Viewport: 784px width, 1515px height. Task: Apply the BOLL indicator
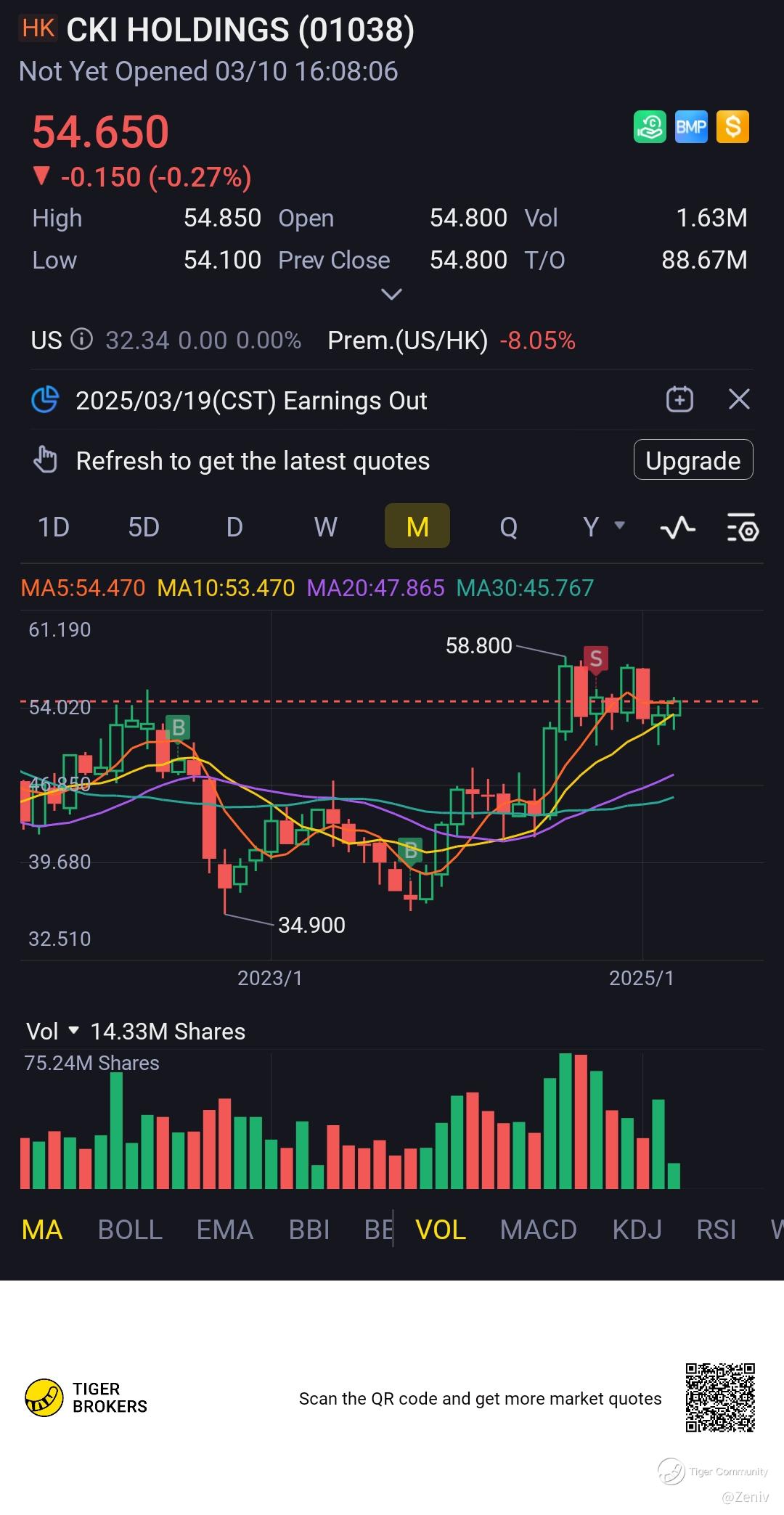pyautogui.click(x=130, y=1230)
